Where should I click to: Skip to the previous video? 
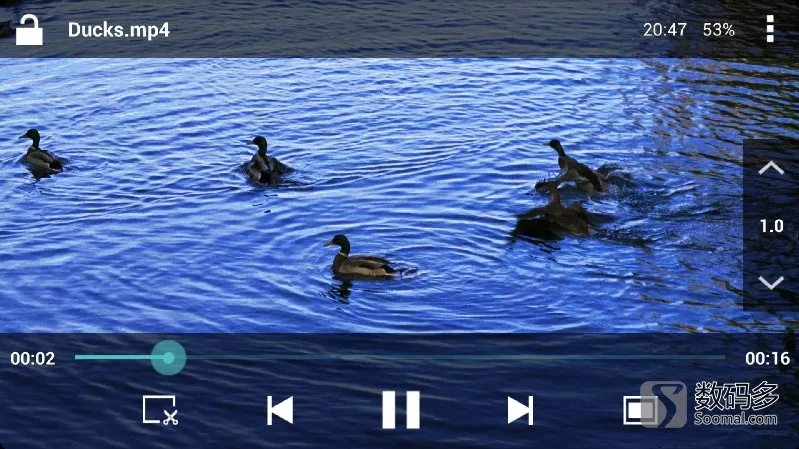(x=280, y=410)
